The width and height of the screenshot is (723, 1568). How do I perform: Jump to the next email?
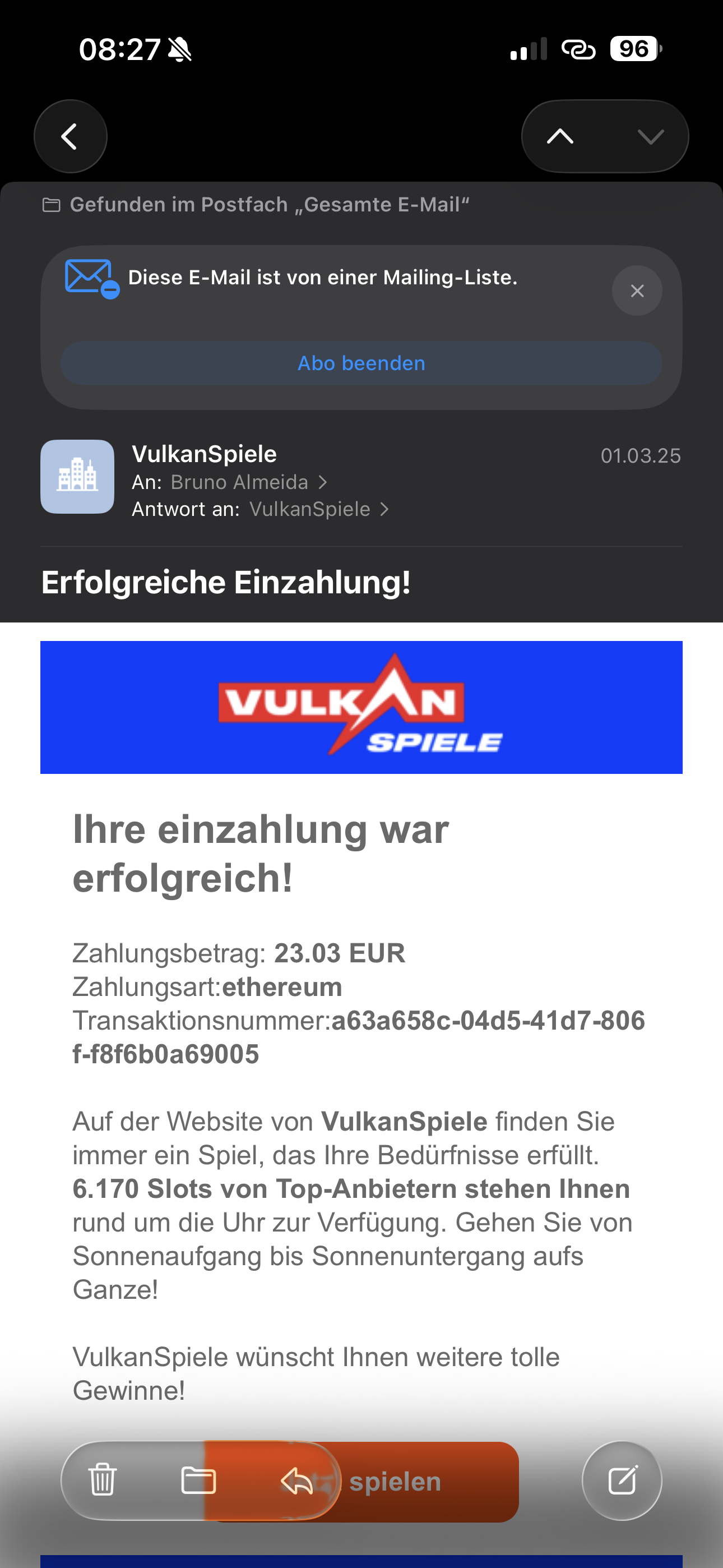[x=650, y=136]
